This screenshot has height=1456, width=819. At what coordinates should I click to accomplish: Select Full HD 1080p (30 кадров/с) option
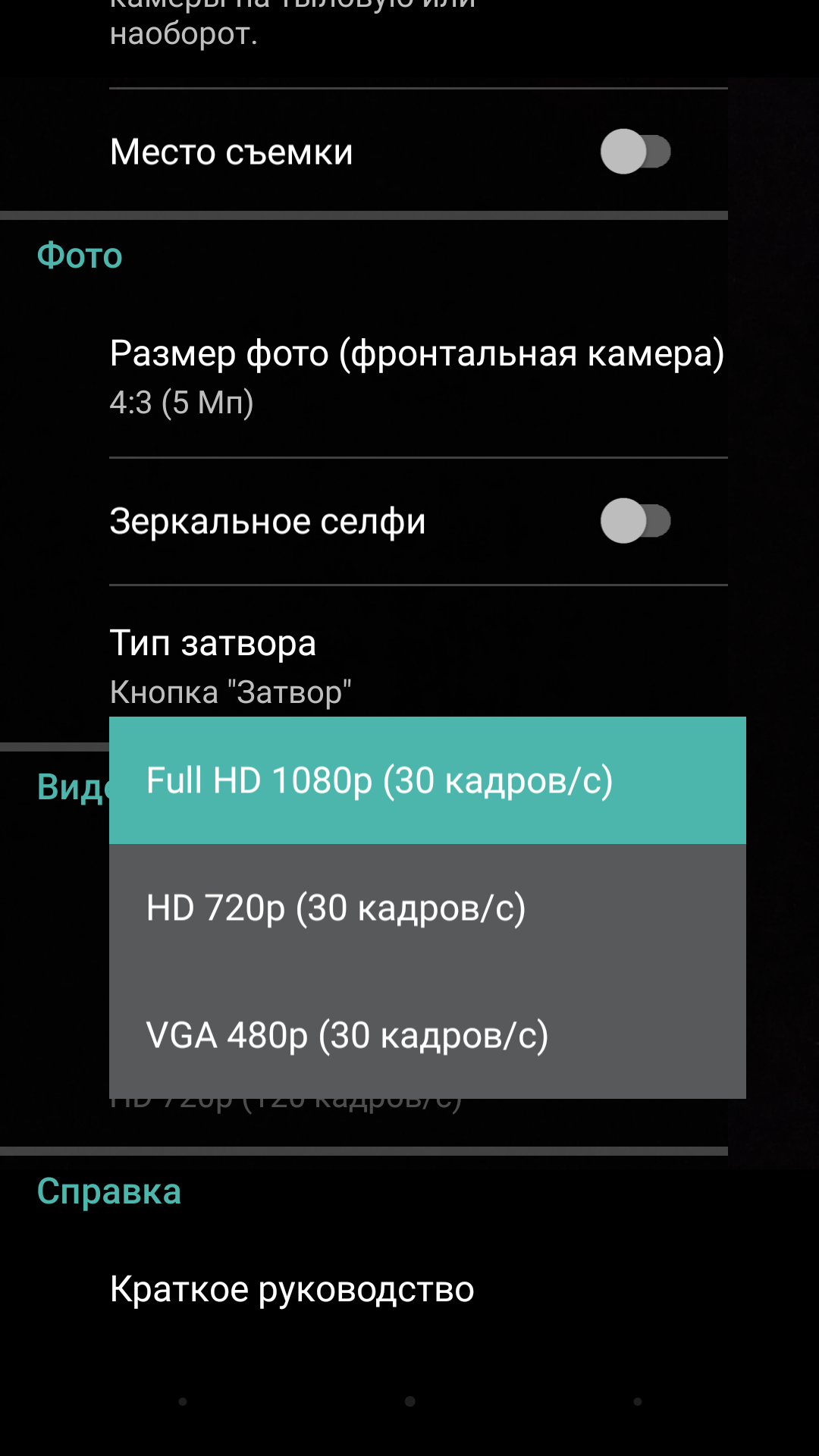pyautogui.click(x=428, y=780)
